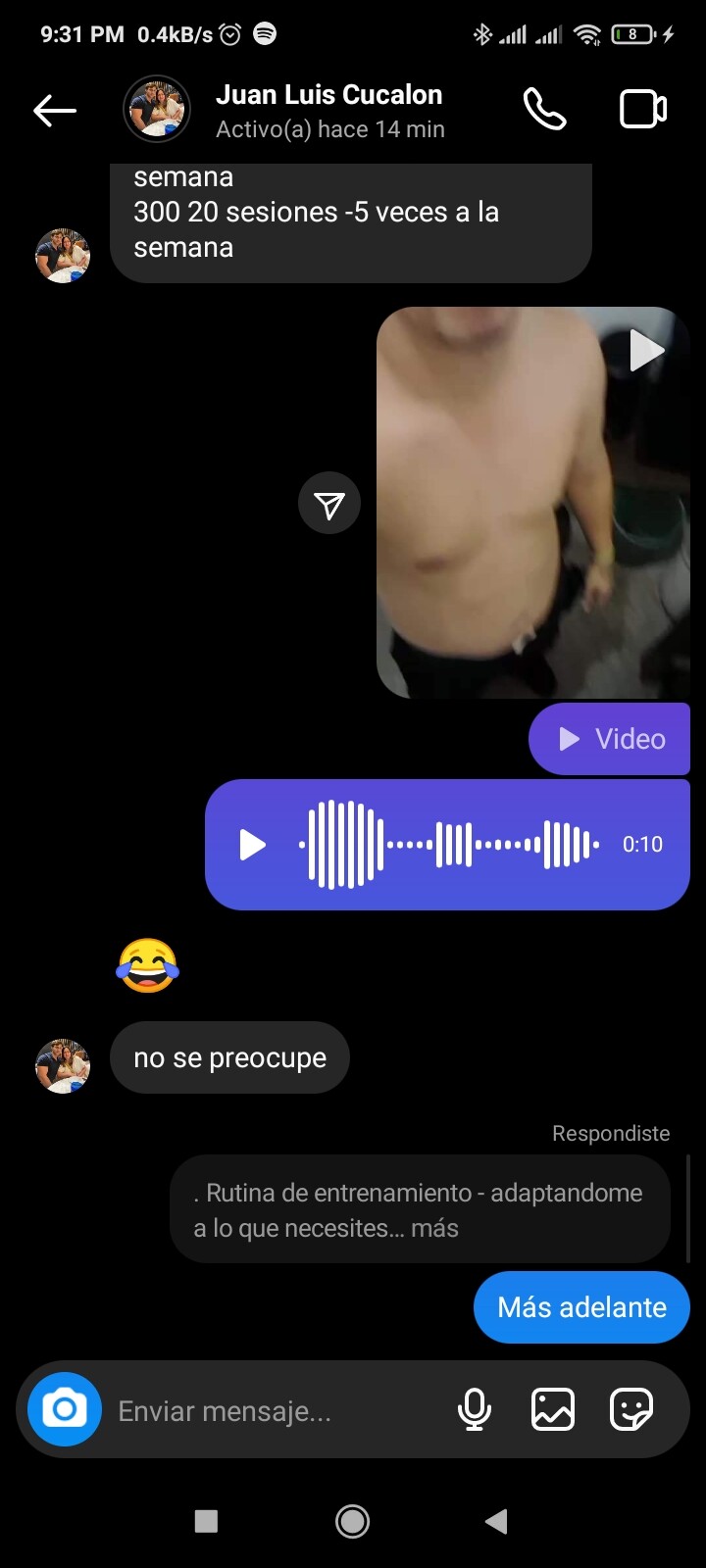Play the 0:10 voice message
706x1568 pixels.
point(253,845)
